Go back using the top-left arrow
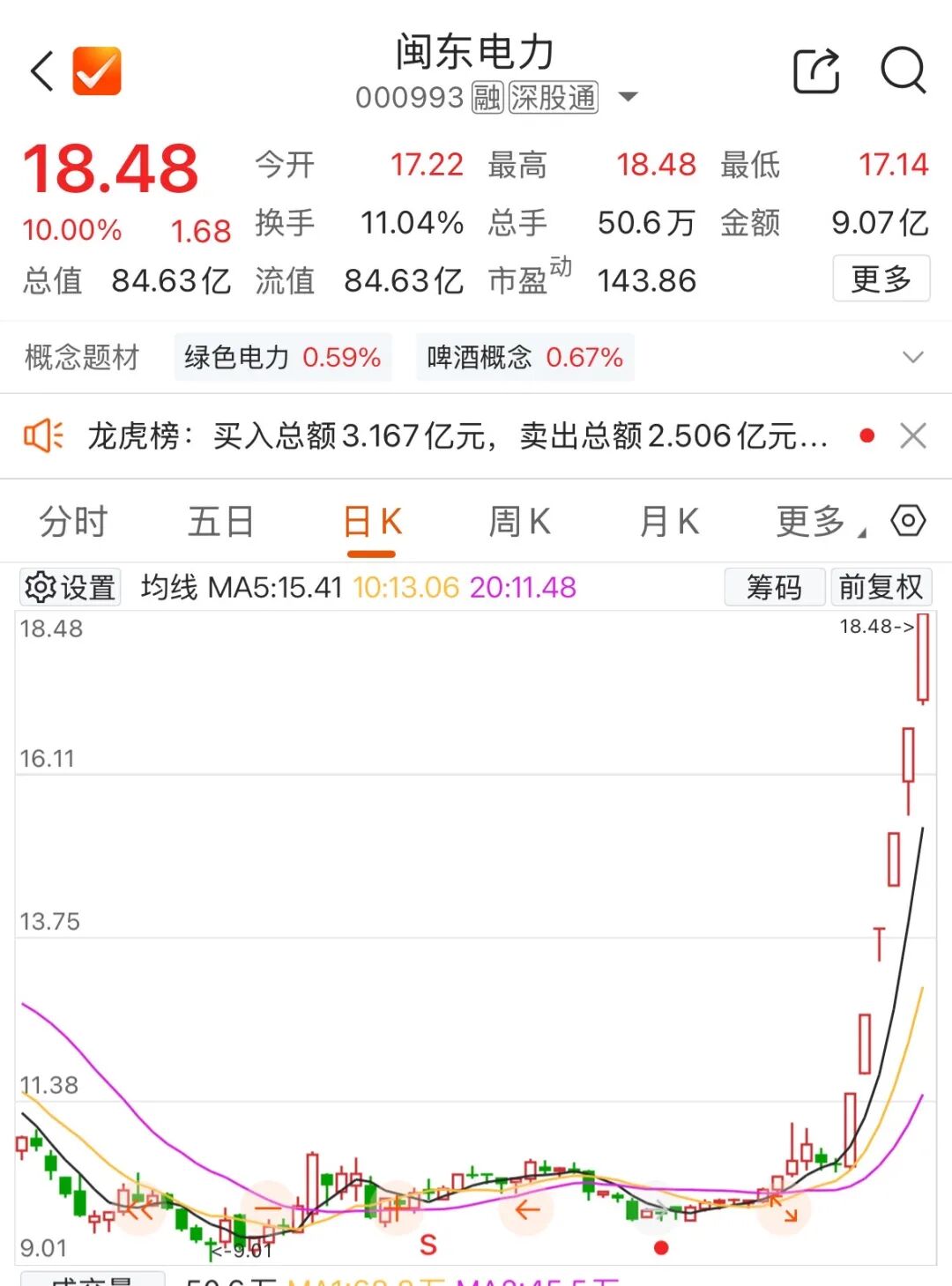The width and height of the screenshot is (952, 1286). 42,71
